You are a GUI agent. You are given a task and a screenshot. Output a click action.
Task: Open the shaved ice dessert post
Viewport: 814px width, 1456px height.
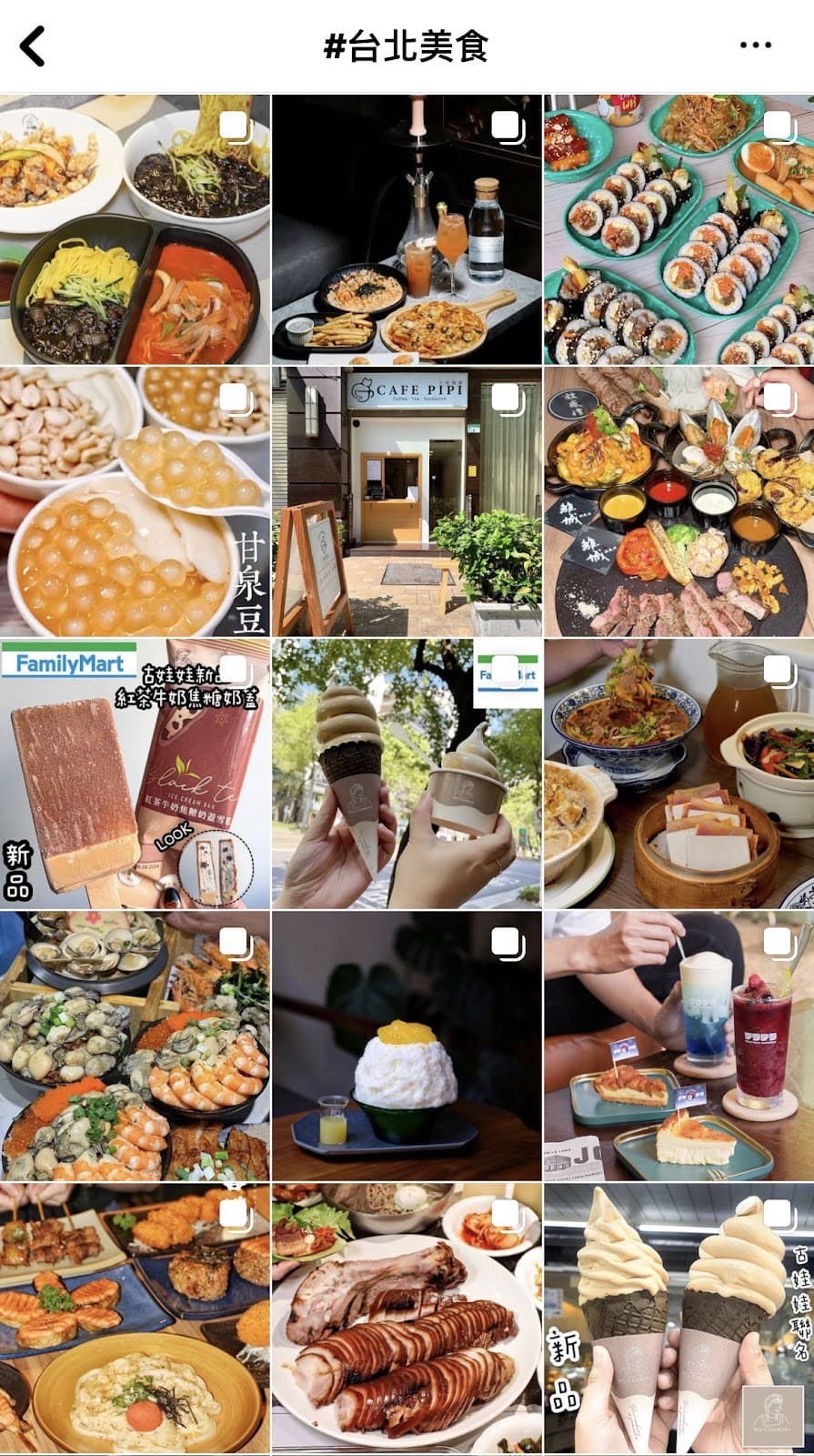pos(407,1046)
